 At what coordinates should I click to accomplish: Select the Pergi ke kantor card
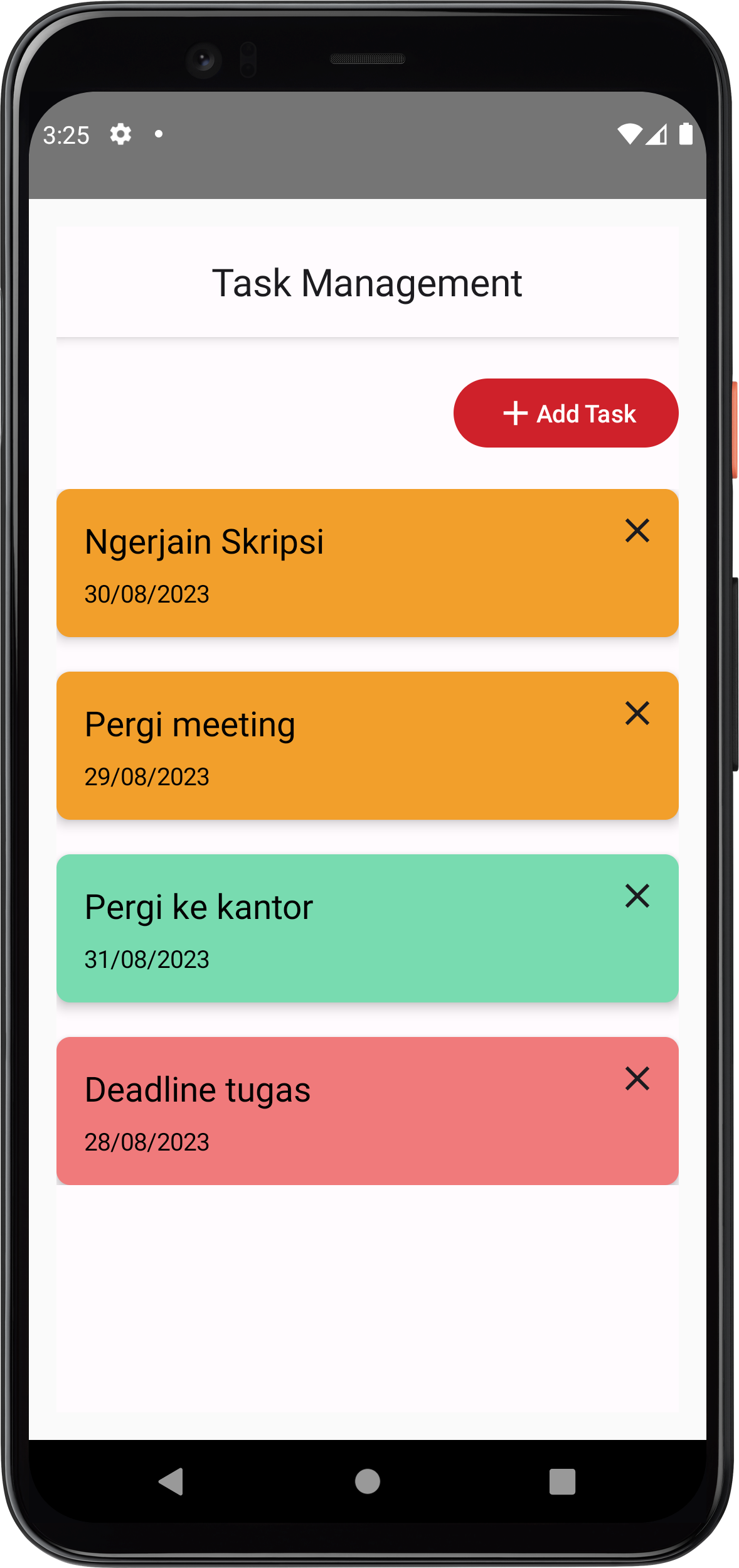coord(314,930)
